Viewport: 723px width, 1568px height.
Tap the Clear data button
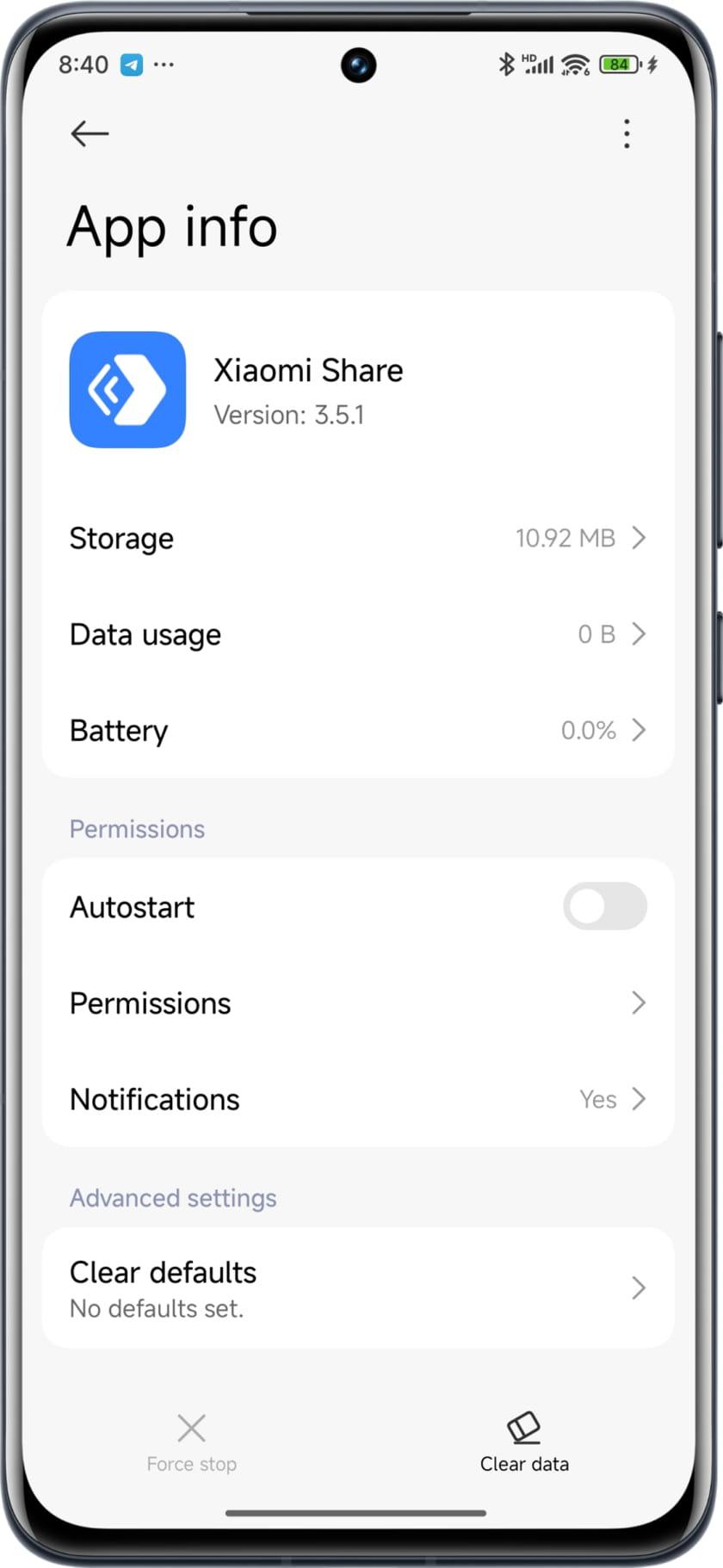pos(524,1442)
